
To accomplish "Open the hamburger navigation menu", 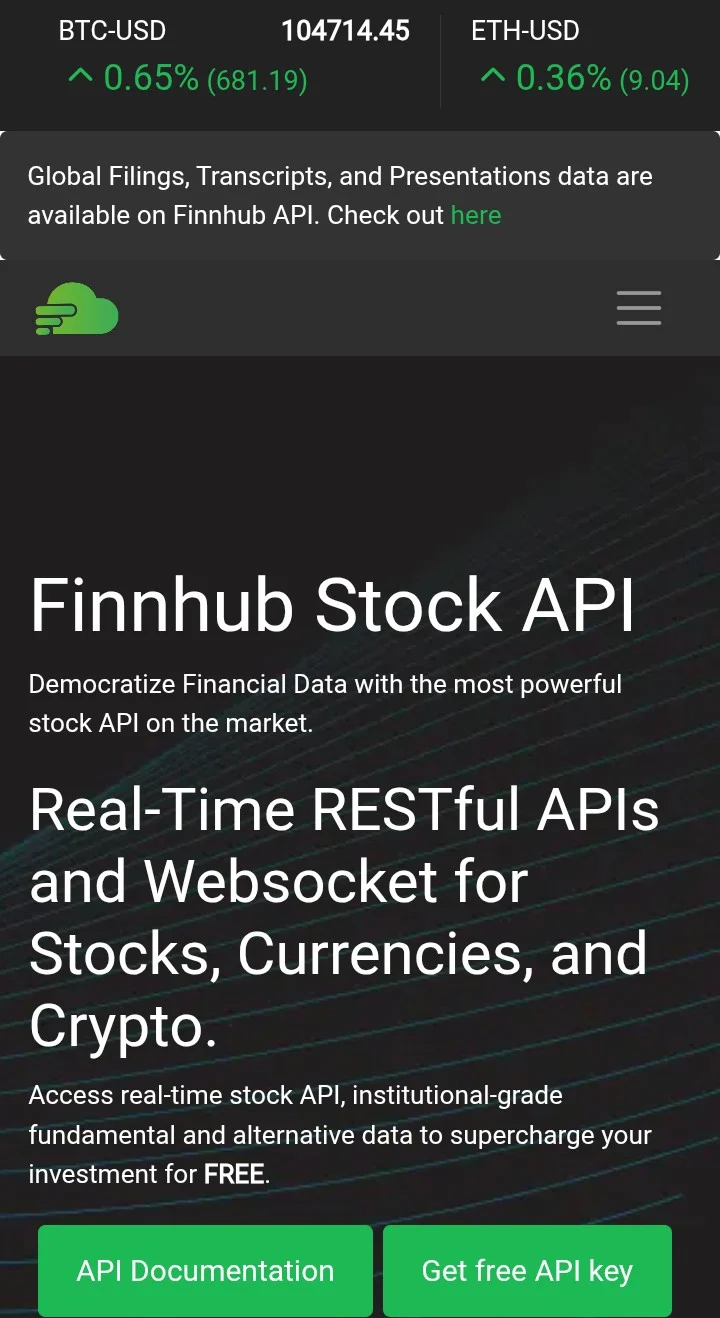I will coord(638,308).
